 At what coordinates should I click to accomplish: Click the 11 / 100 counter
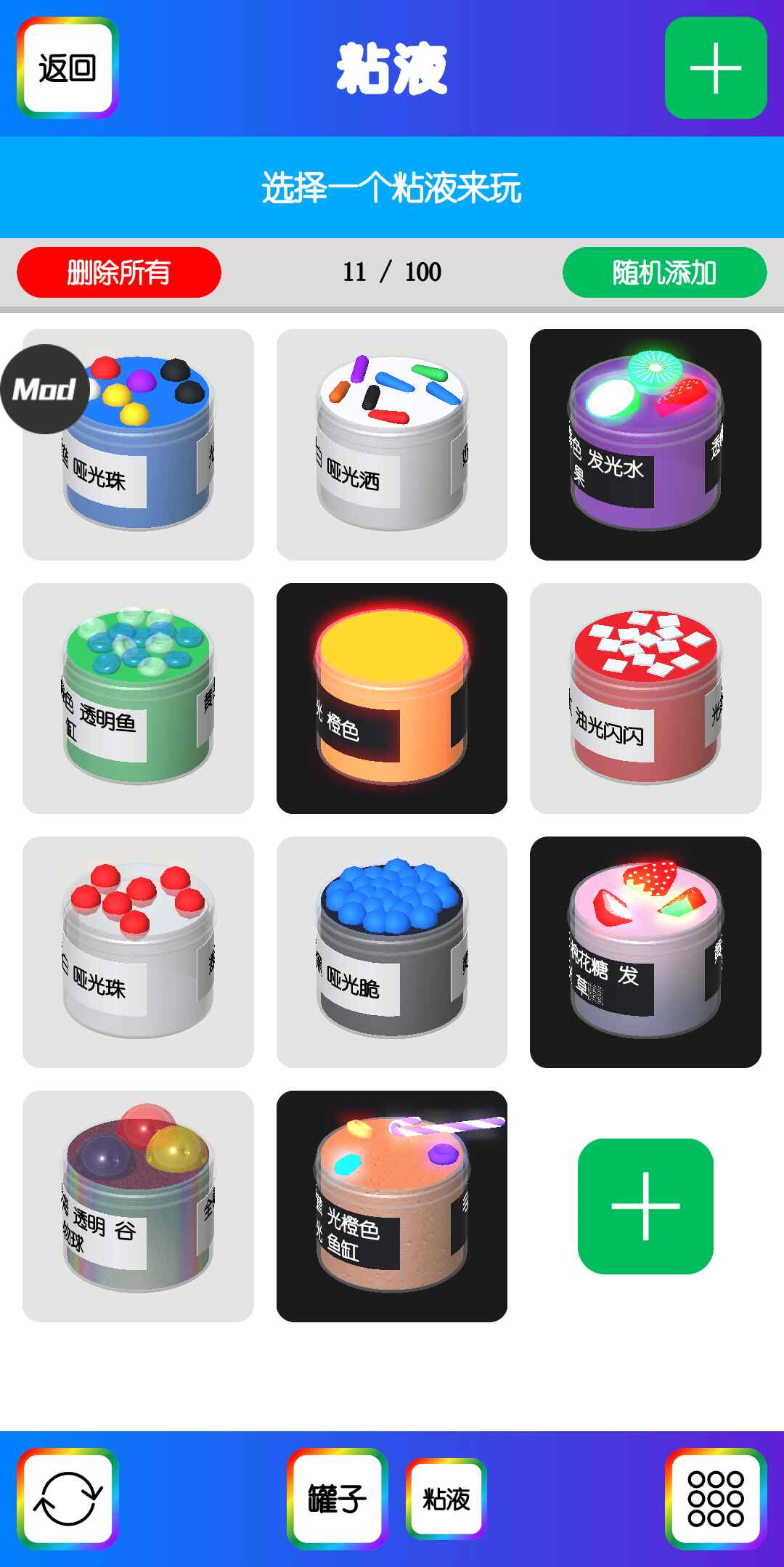tap(392, 272)
